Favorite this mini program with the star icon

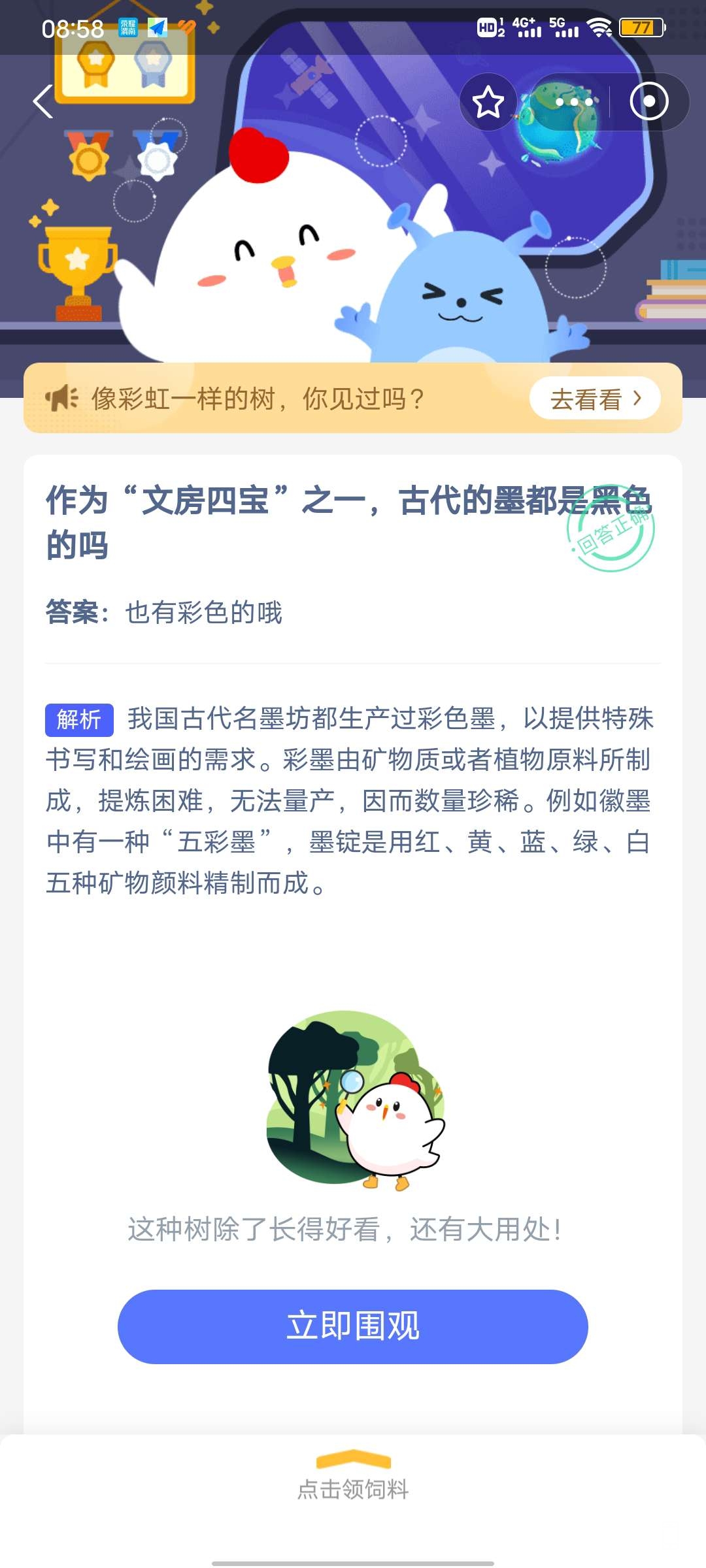point(488,103)
